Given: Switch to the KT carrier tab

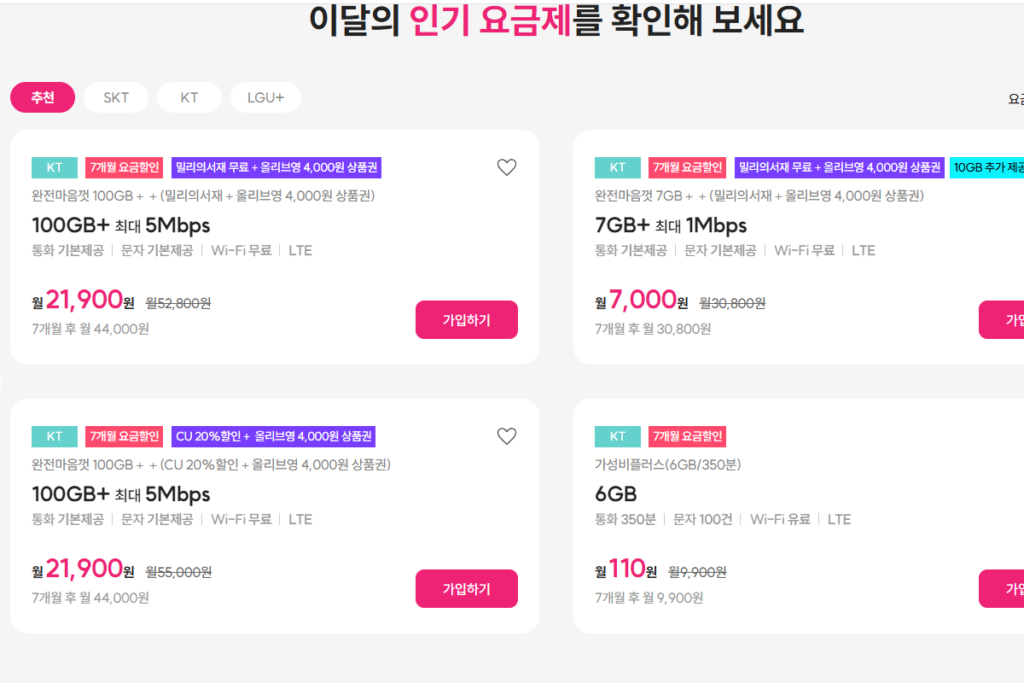Looking at the screenshot, I should 189,98.
